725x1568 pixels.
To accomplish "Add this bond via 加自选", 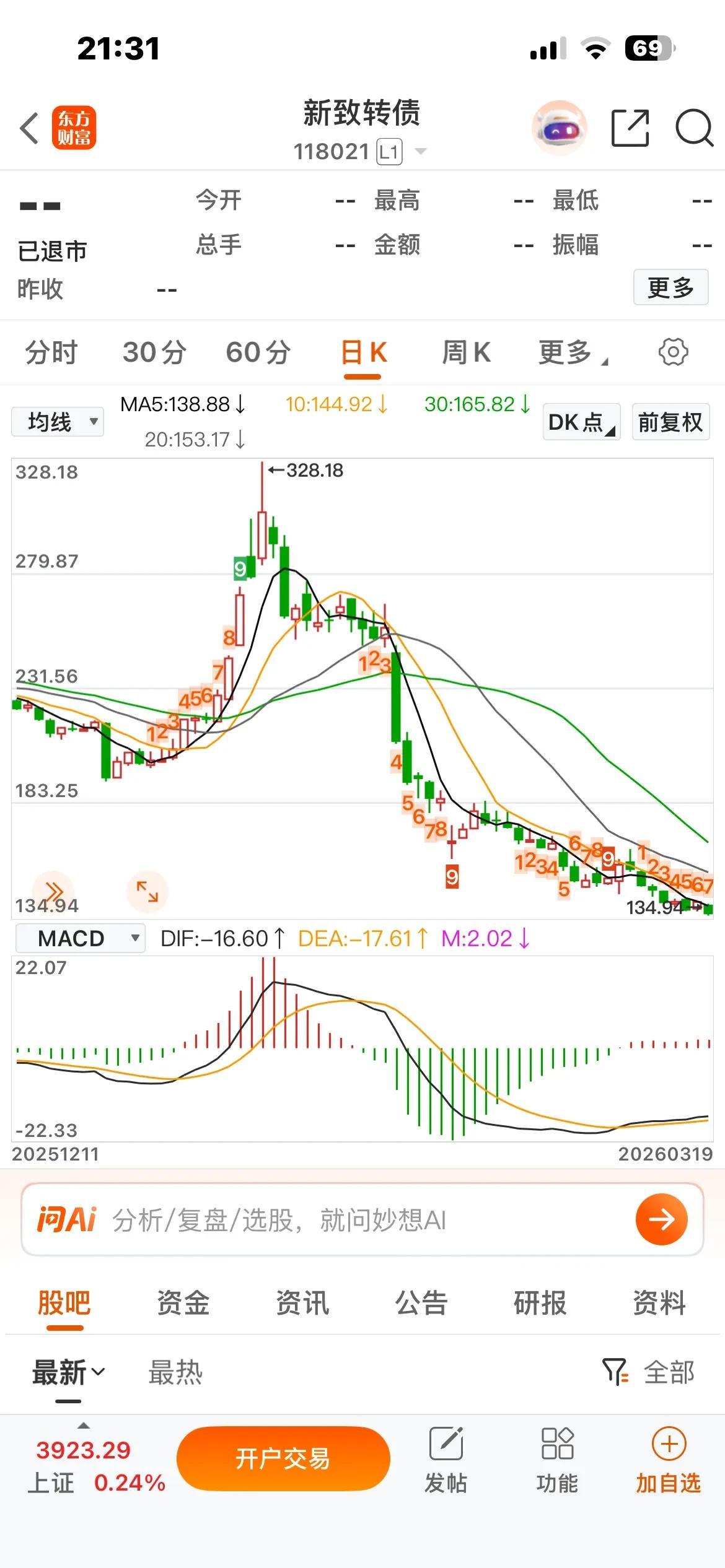I will 668,1458.
